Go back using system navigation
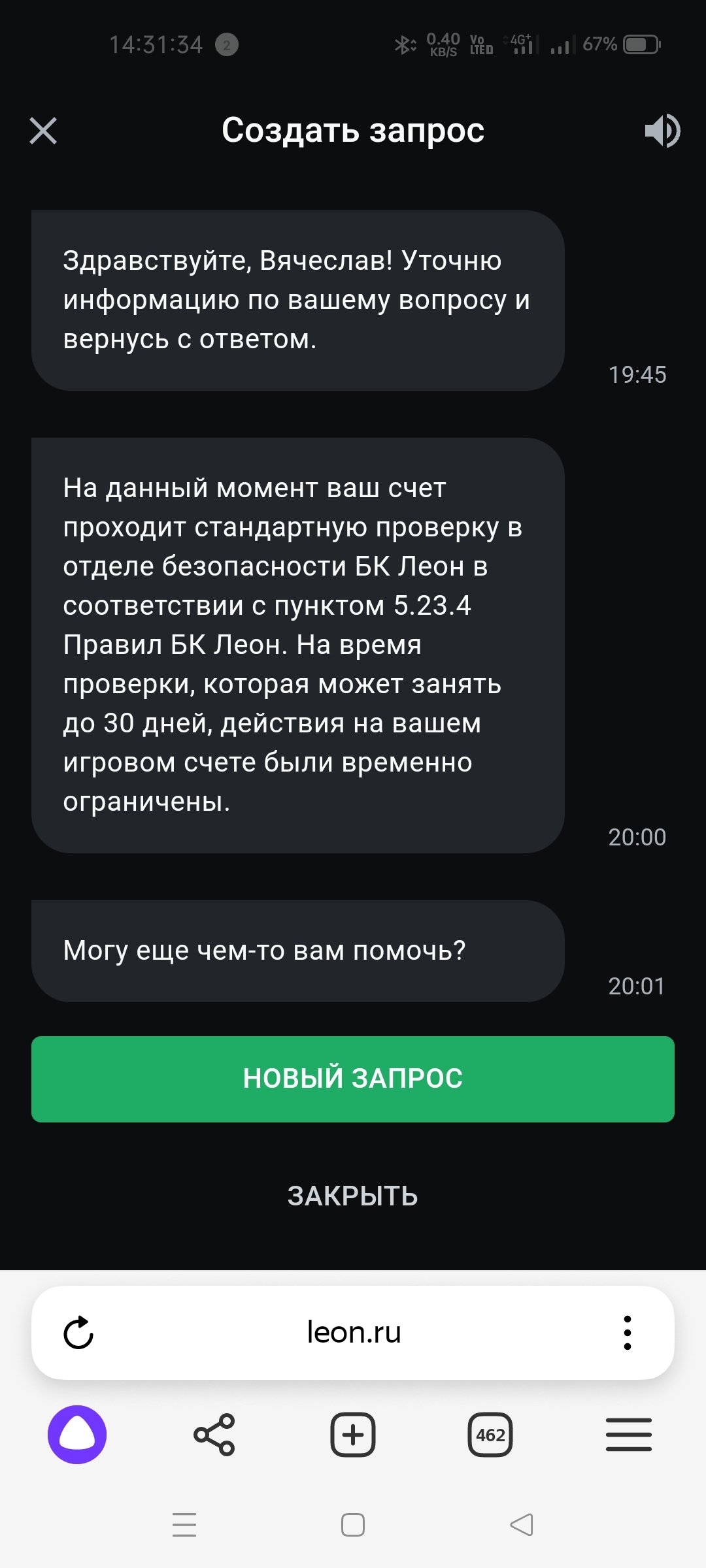Image resolution: width=706 pixels, height=1568 pixels. pos(522,1525)
